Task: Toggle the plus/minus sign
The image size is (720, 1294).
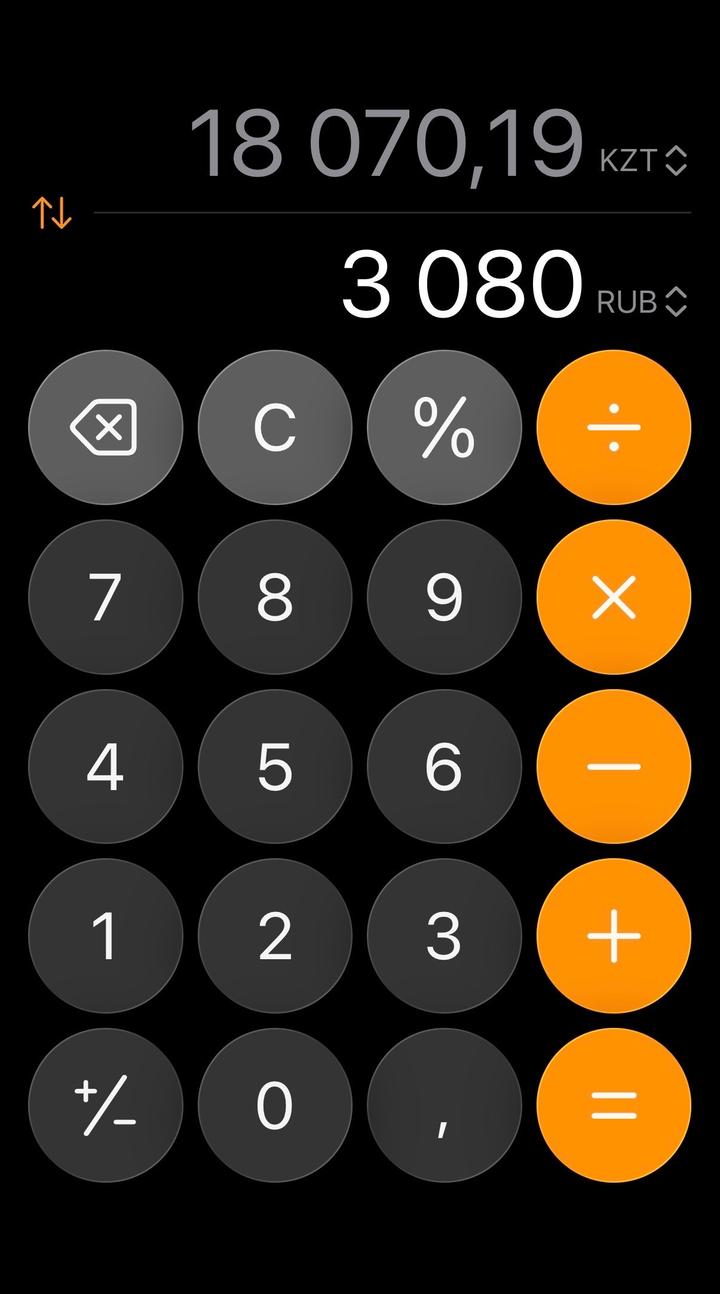Action: coord(105,1106)
